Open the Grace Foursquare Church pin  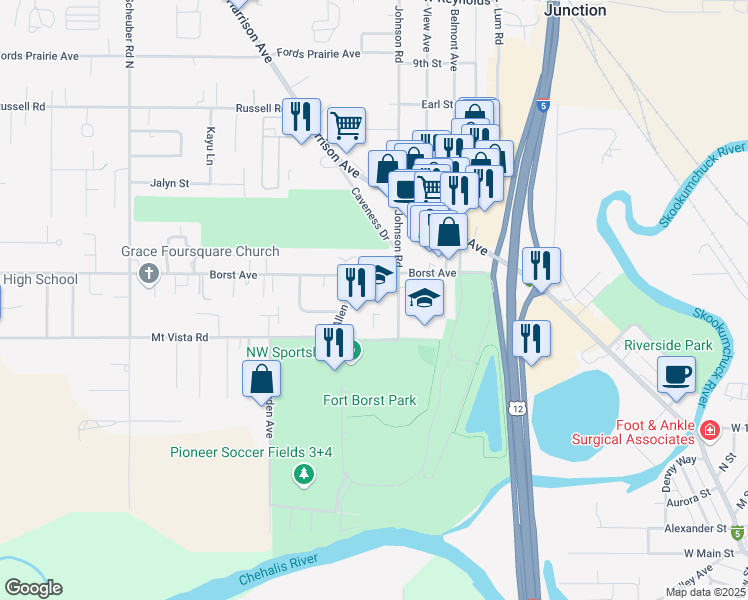click(149, 274)
